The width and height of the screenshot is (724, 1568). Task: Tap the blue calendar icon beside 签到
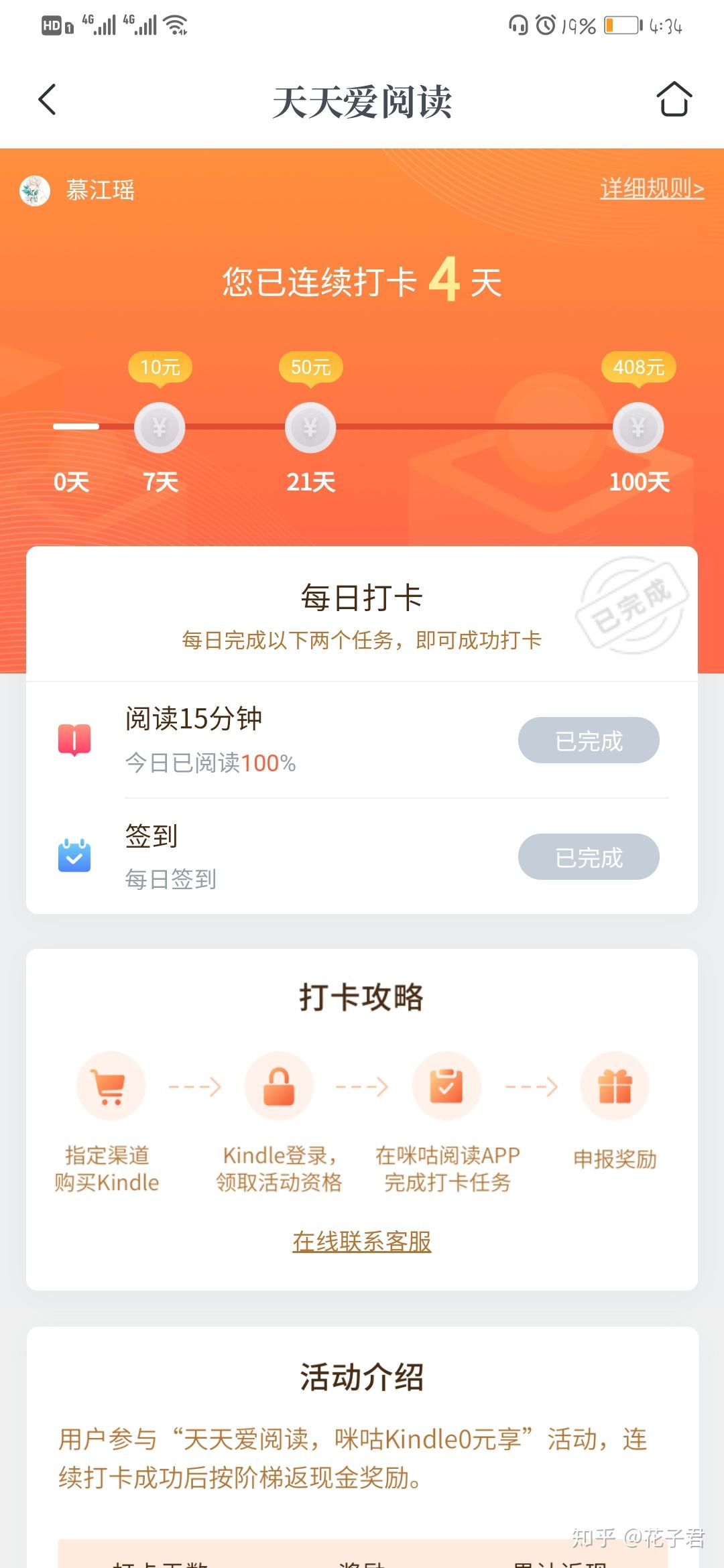pyautogui.click(x=75, y=856)
